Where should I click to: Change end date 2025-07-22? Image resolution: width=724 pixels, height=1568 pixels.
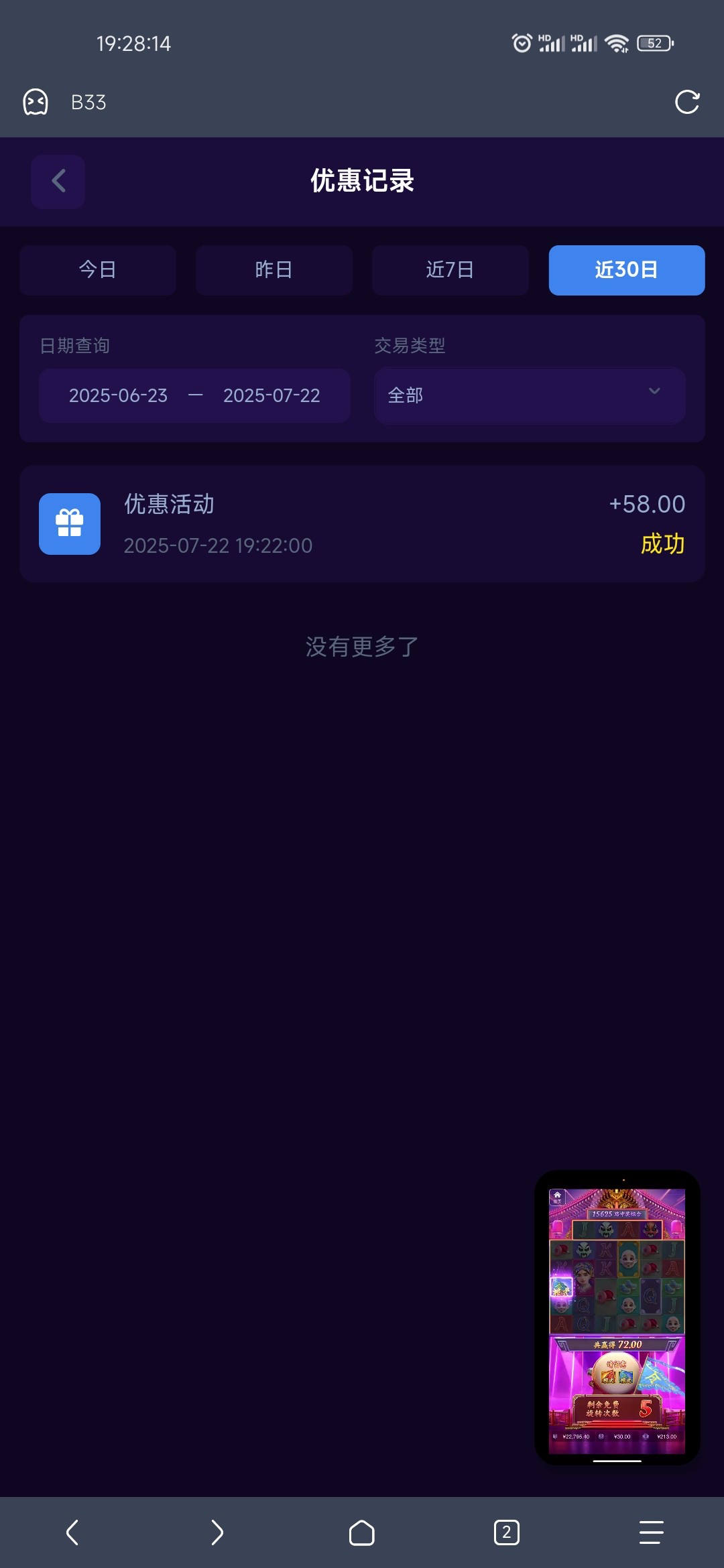click(x=271, y=395)
